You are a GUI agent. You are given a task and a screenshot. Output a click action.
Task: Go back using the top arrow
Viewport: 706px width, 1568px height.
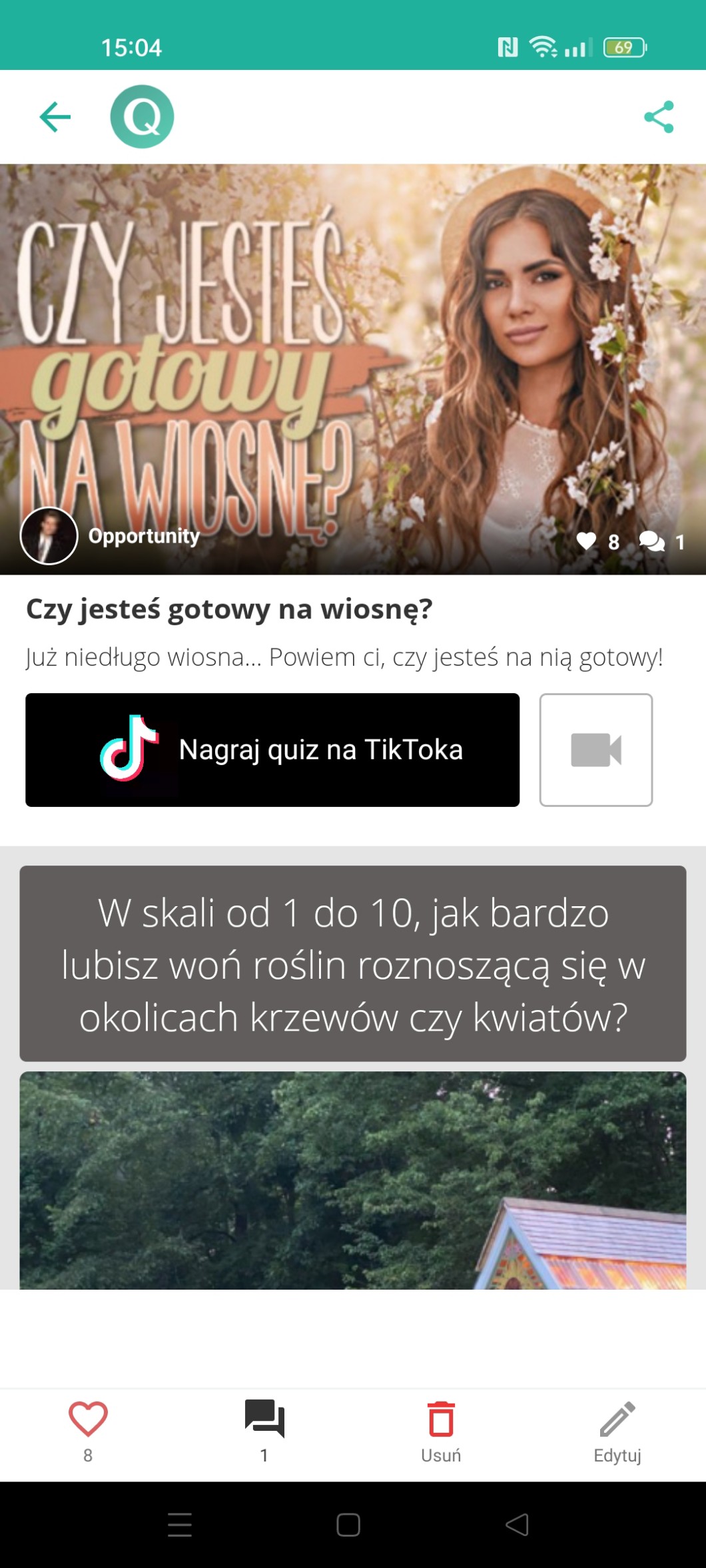click(x=55, y=117)
